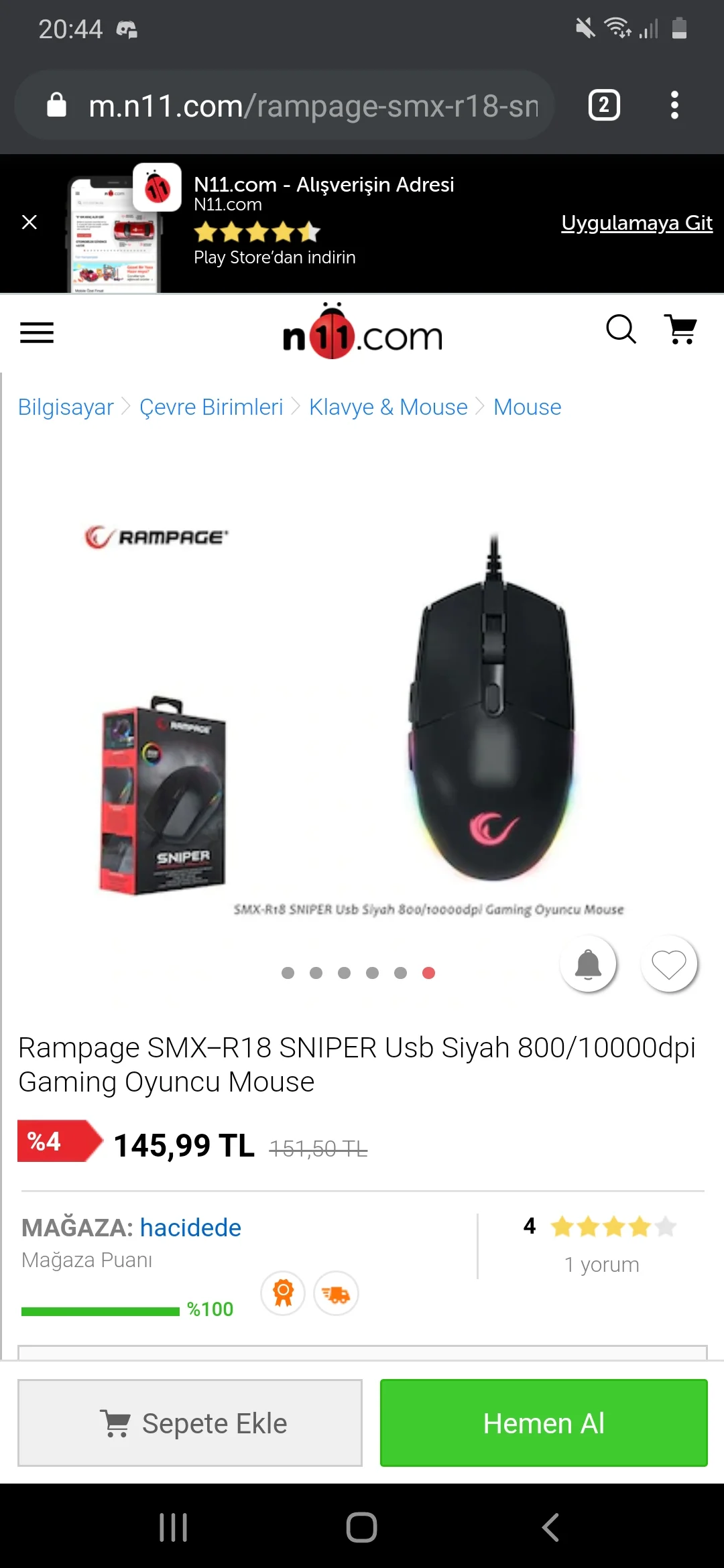
Task: Buy now with Hemen Al
Action: click(544, 1423)
